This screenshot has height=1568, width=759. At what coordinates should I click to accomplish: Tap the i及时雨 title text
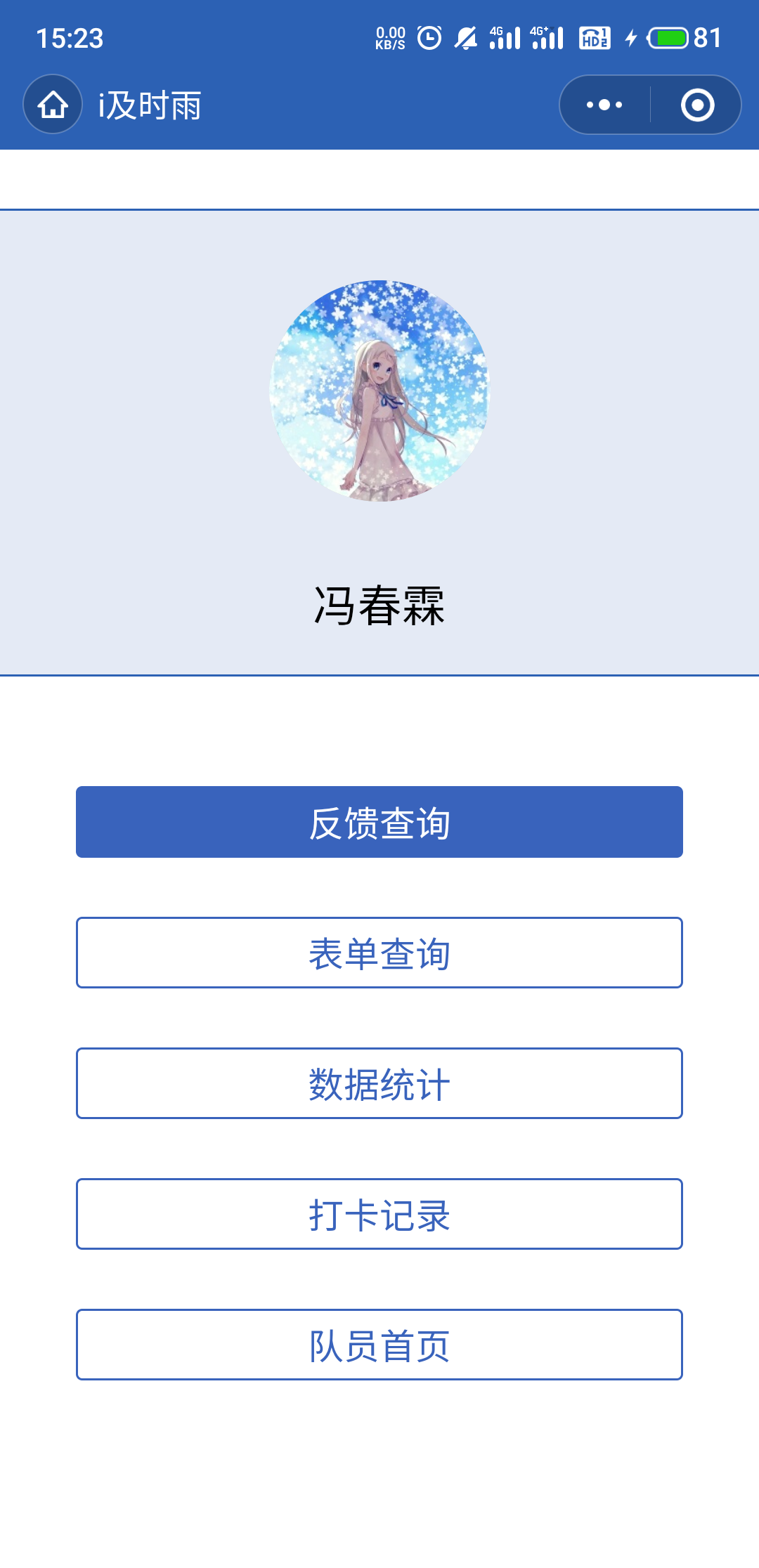pos(150,105)
